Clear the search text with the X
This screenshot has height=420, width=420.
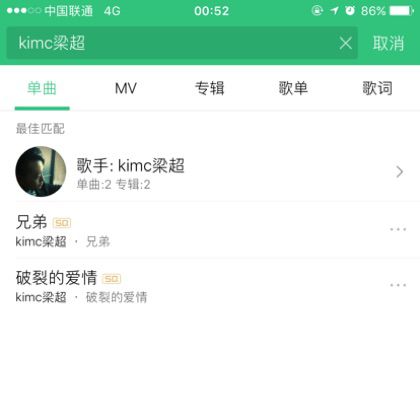[x=345, y=43]
